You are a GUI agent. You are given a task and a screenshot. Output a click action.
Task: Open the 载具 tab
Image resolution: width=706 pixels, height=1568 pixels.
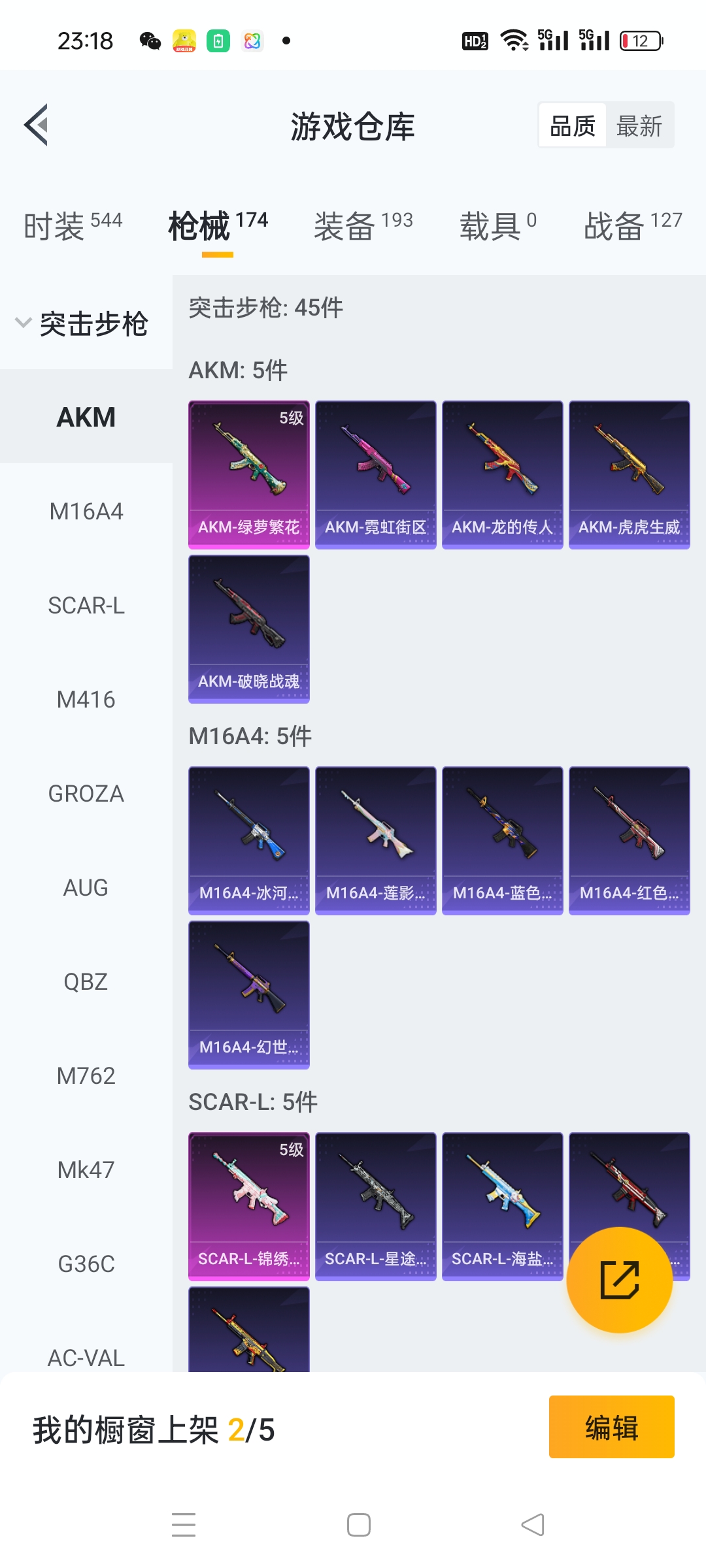point(497,226)
